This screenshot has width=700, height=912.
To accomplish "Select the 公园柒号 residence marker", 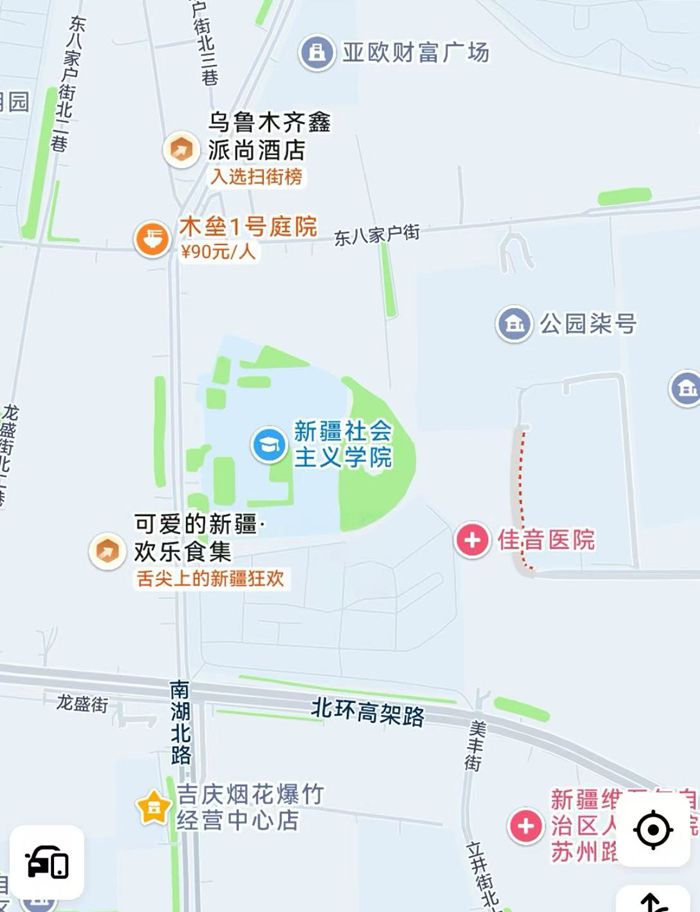I will pyautogui.click(x=514, y=324).
